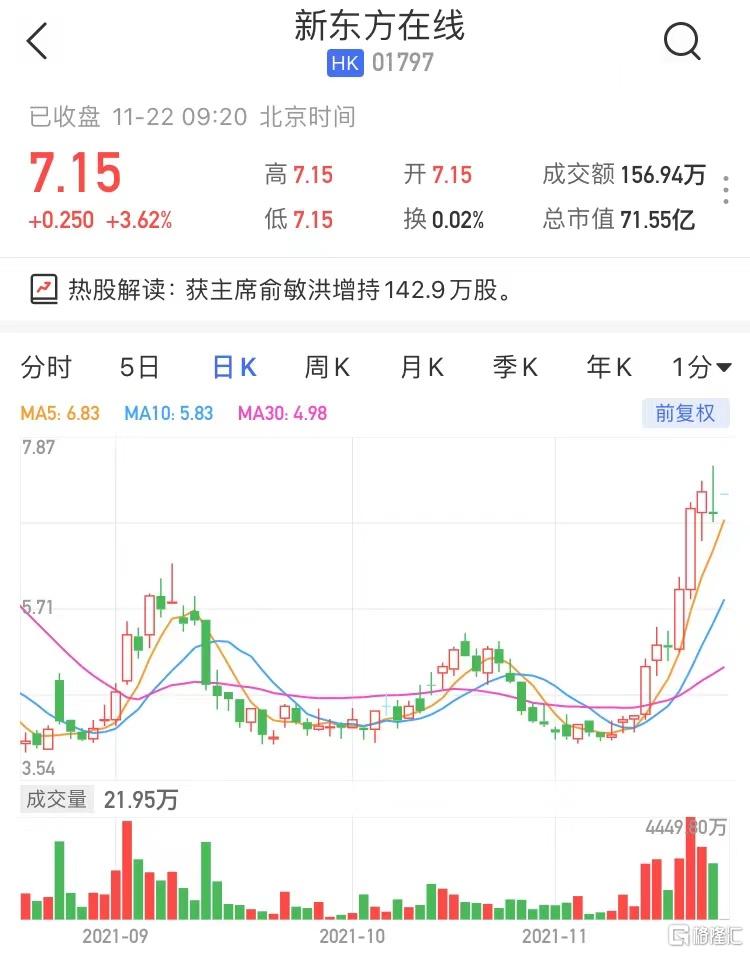750x953 pixels.
Task: Switch to the 周K weekly chart
Action: pos(327,368)
